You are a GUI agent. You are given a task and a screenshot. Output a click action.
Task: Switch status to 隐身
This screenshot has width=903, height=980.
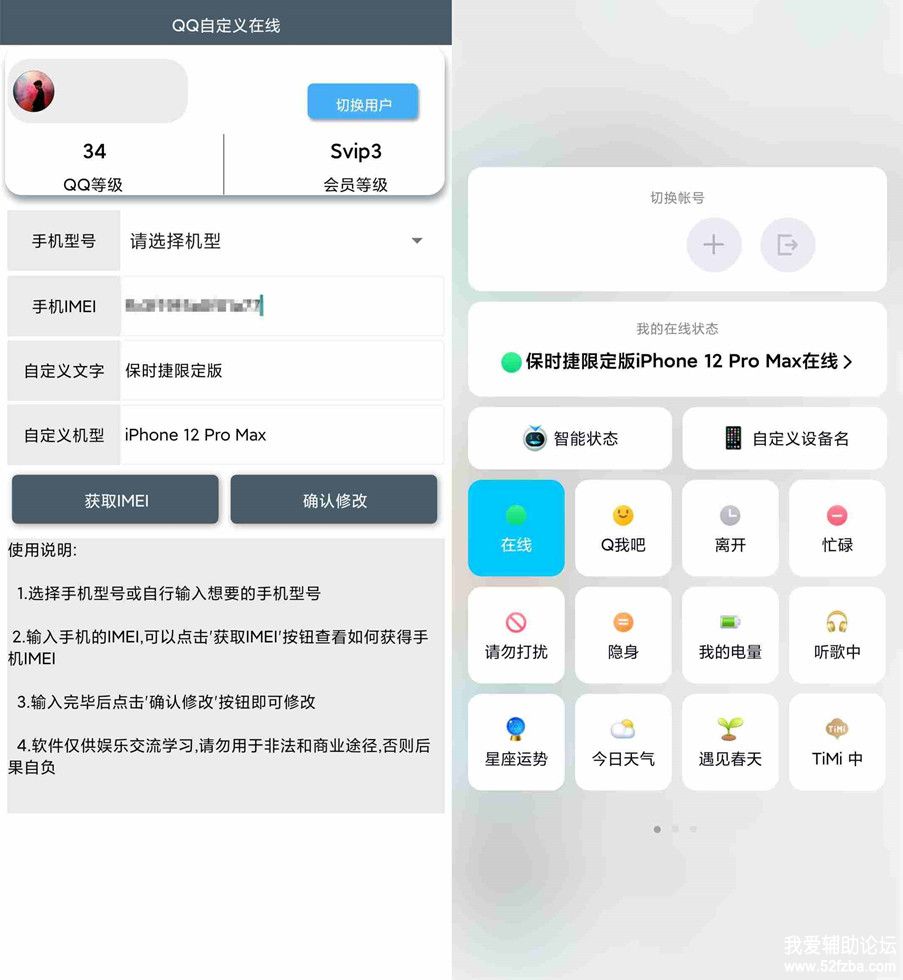623,635
